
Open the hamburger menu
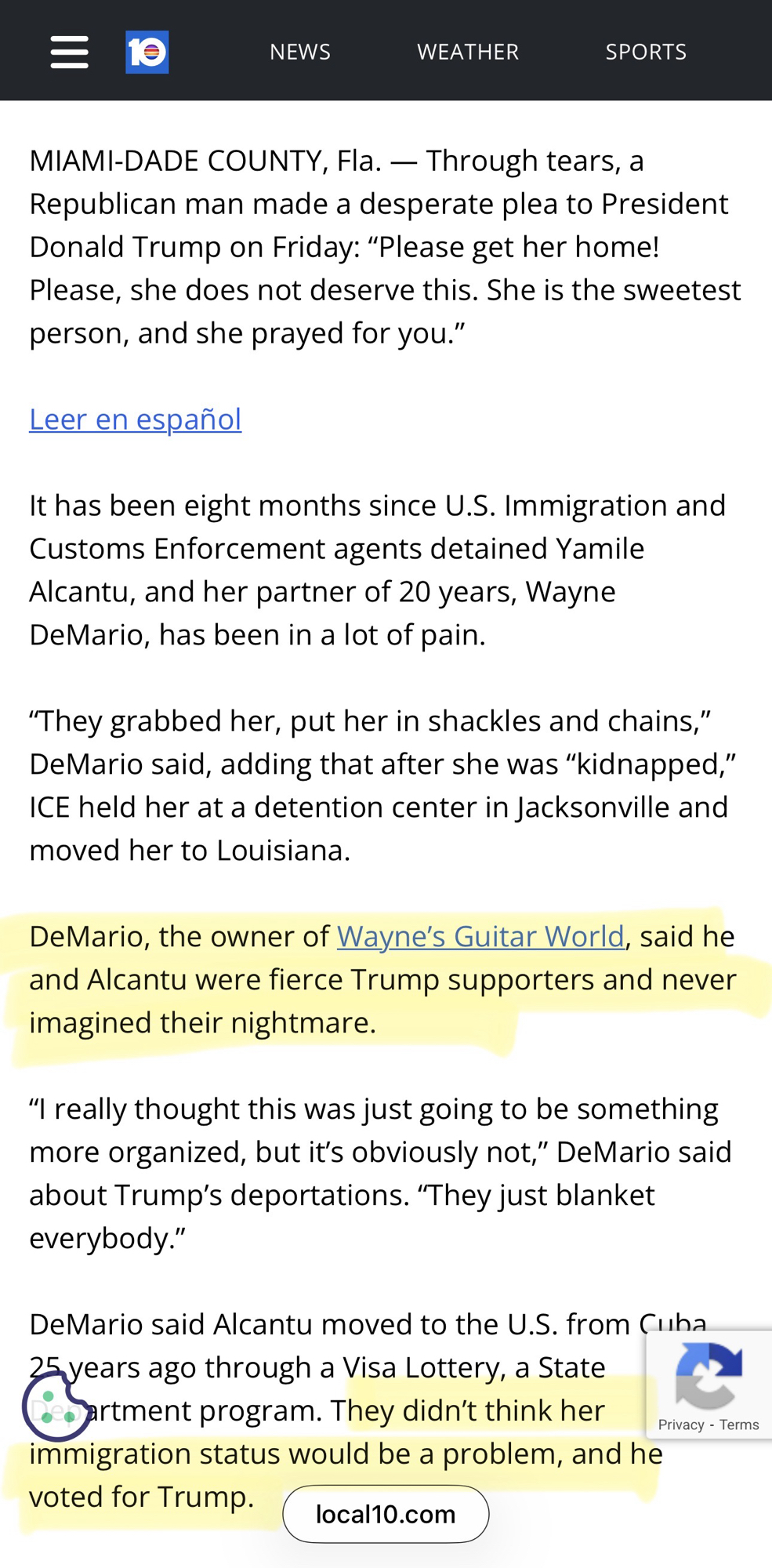(69, 52)
